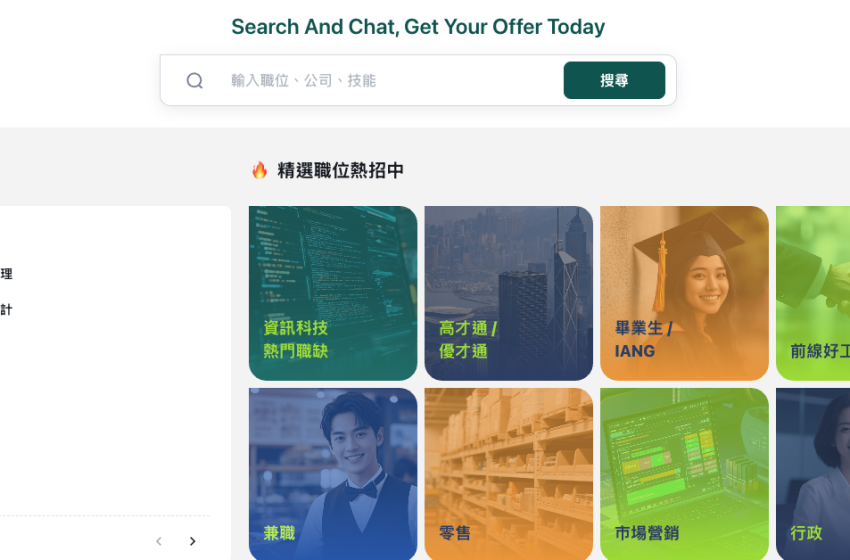Go to previous page with left arrow

tap(158, 541)
